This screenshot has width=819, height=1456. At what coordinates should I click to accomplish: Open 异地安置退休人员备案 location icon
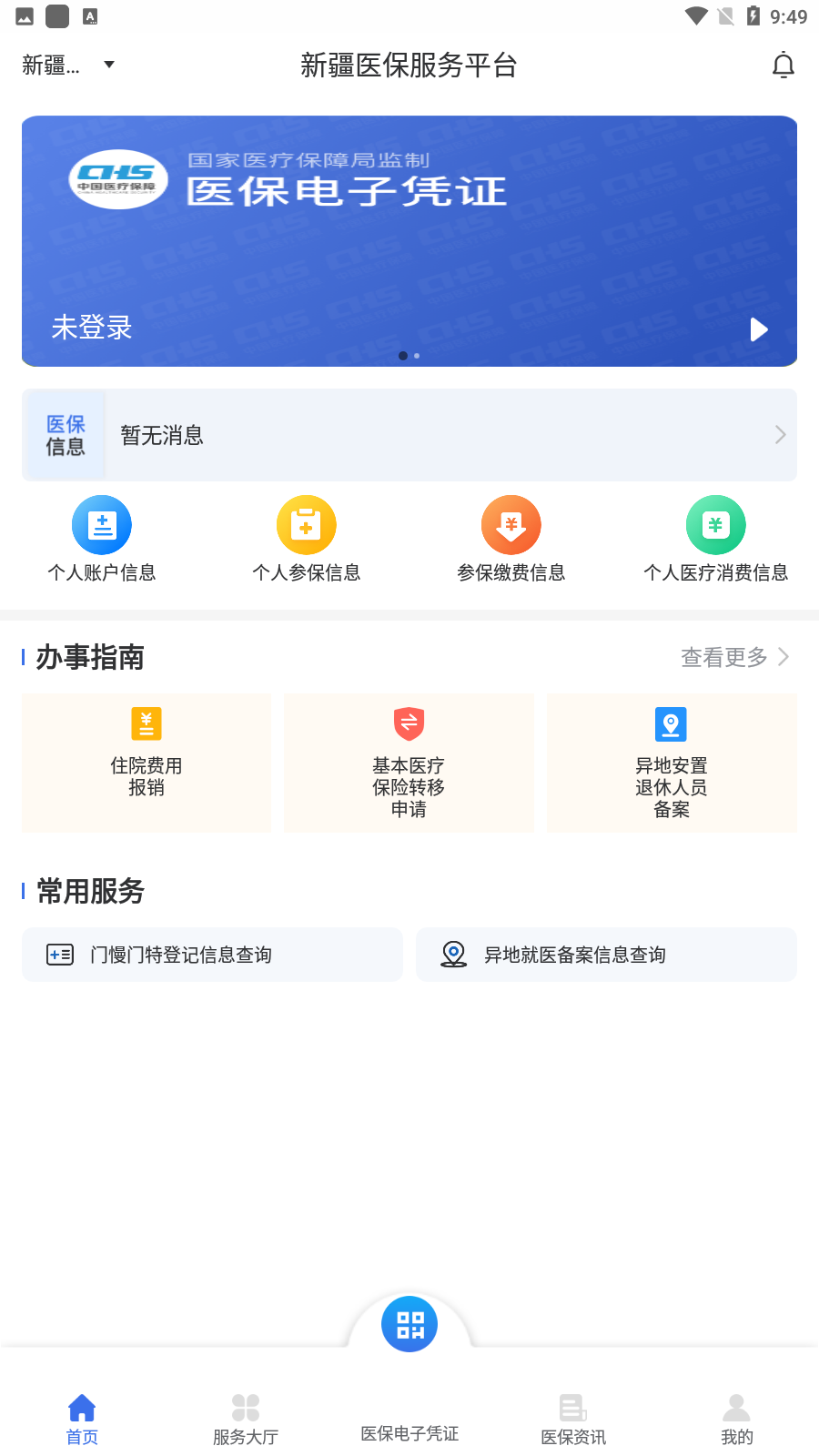point(672,724)
